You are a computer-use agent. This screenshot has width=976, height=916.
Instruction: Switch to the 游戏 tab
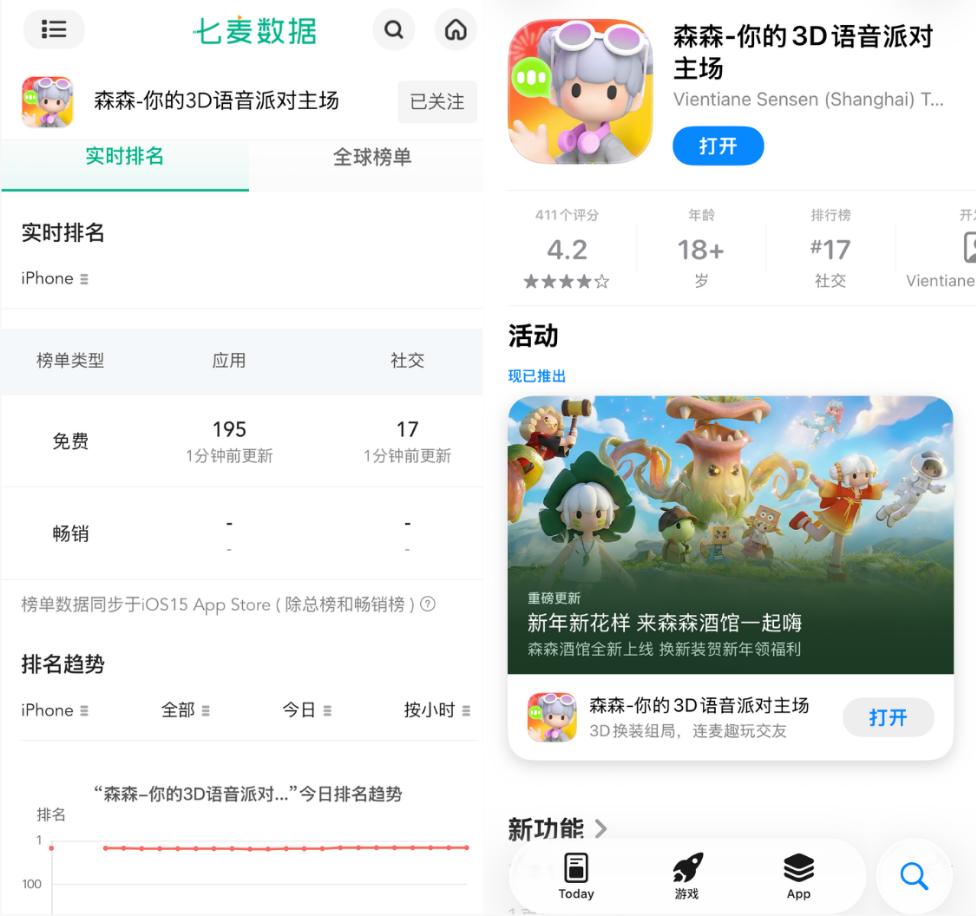687,876
